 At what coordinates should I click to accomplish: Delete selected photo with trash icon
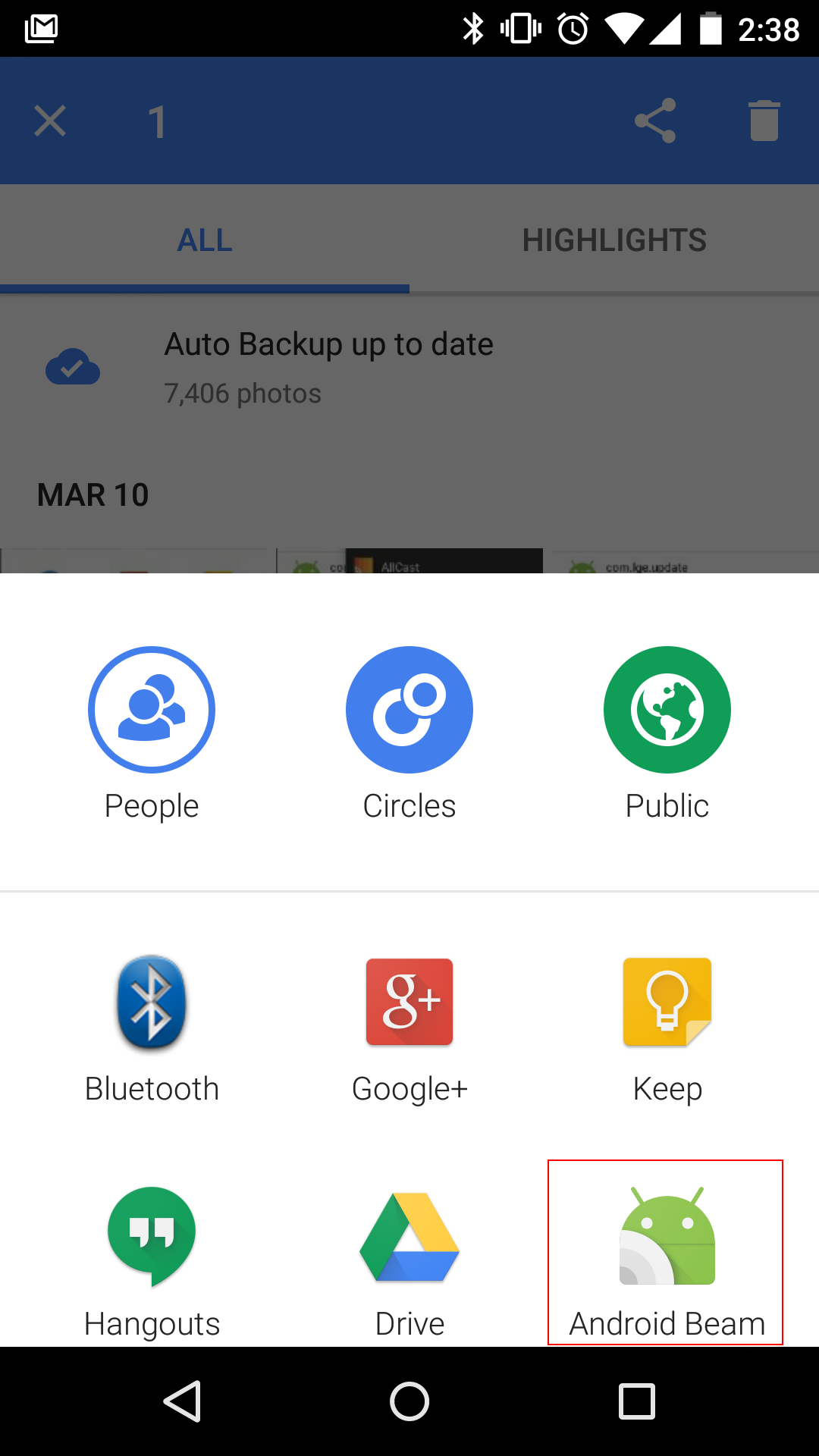pyautogui.click(x=764, y=121)
